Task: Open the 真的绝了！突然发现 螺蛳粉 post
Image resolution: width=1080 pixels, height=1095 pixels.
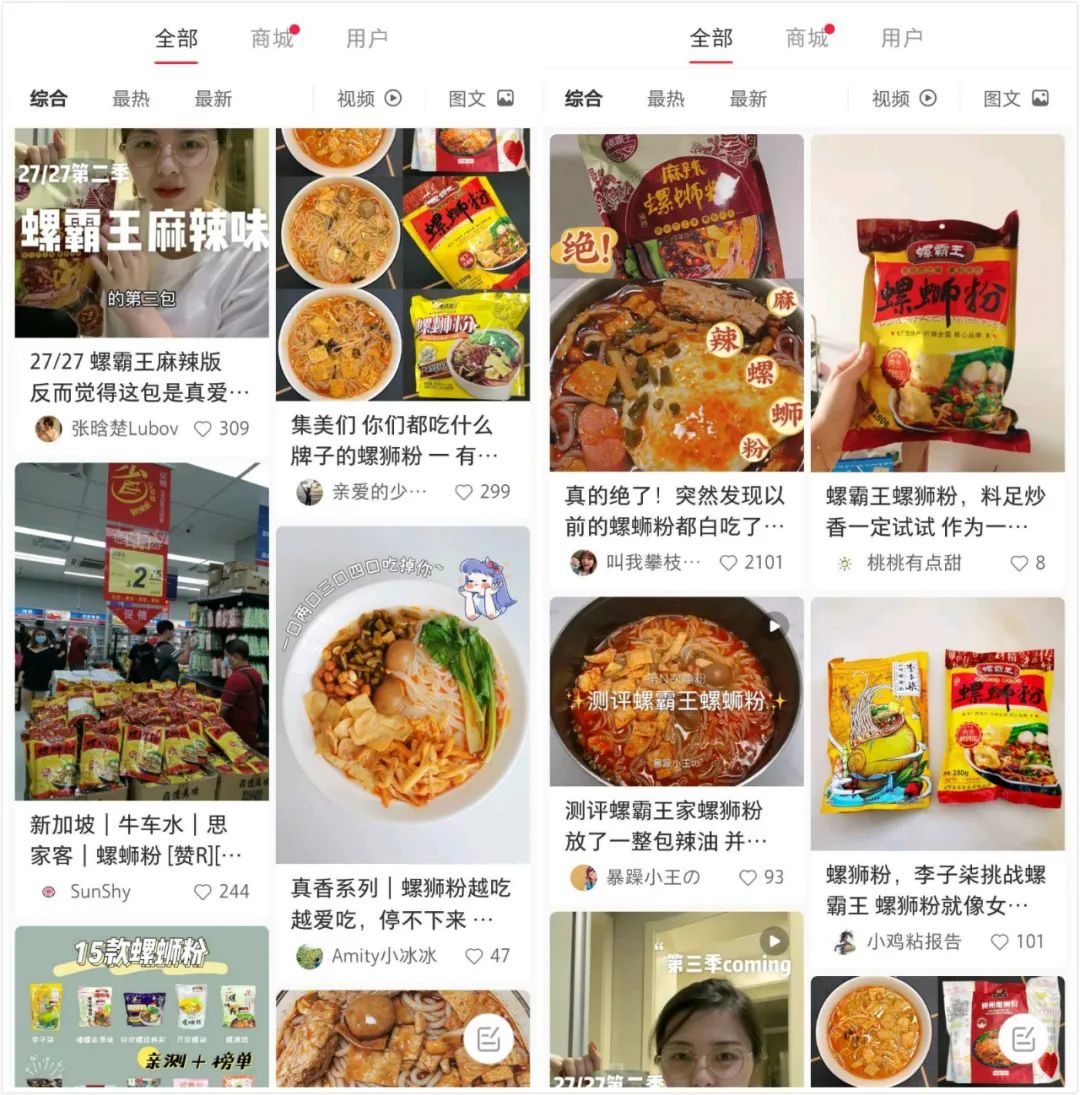Action: pyautogui.click(x=676, y=302)
